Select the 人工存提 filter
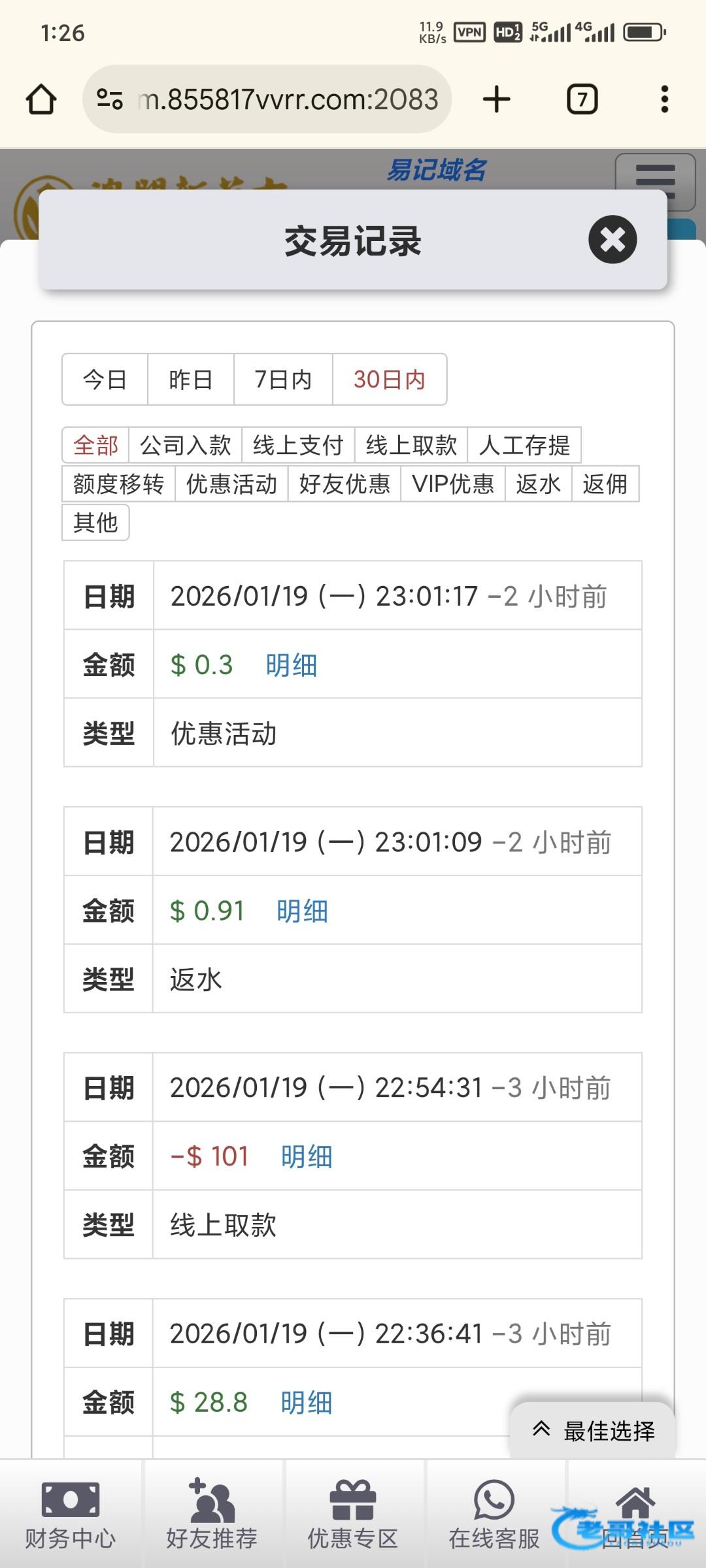Viewport: 706px width, 1568px height. click(524, 446)
